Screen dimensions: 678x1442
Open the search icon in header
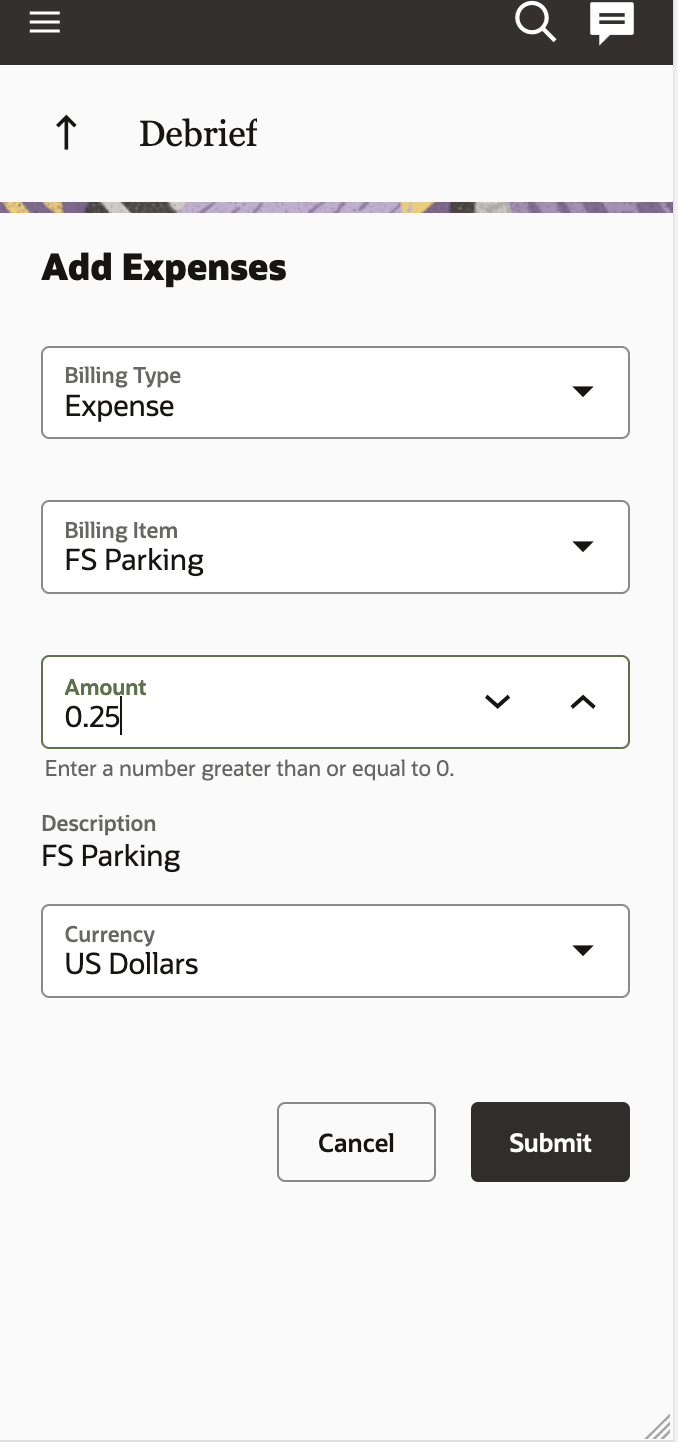(535, 22)
